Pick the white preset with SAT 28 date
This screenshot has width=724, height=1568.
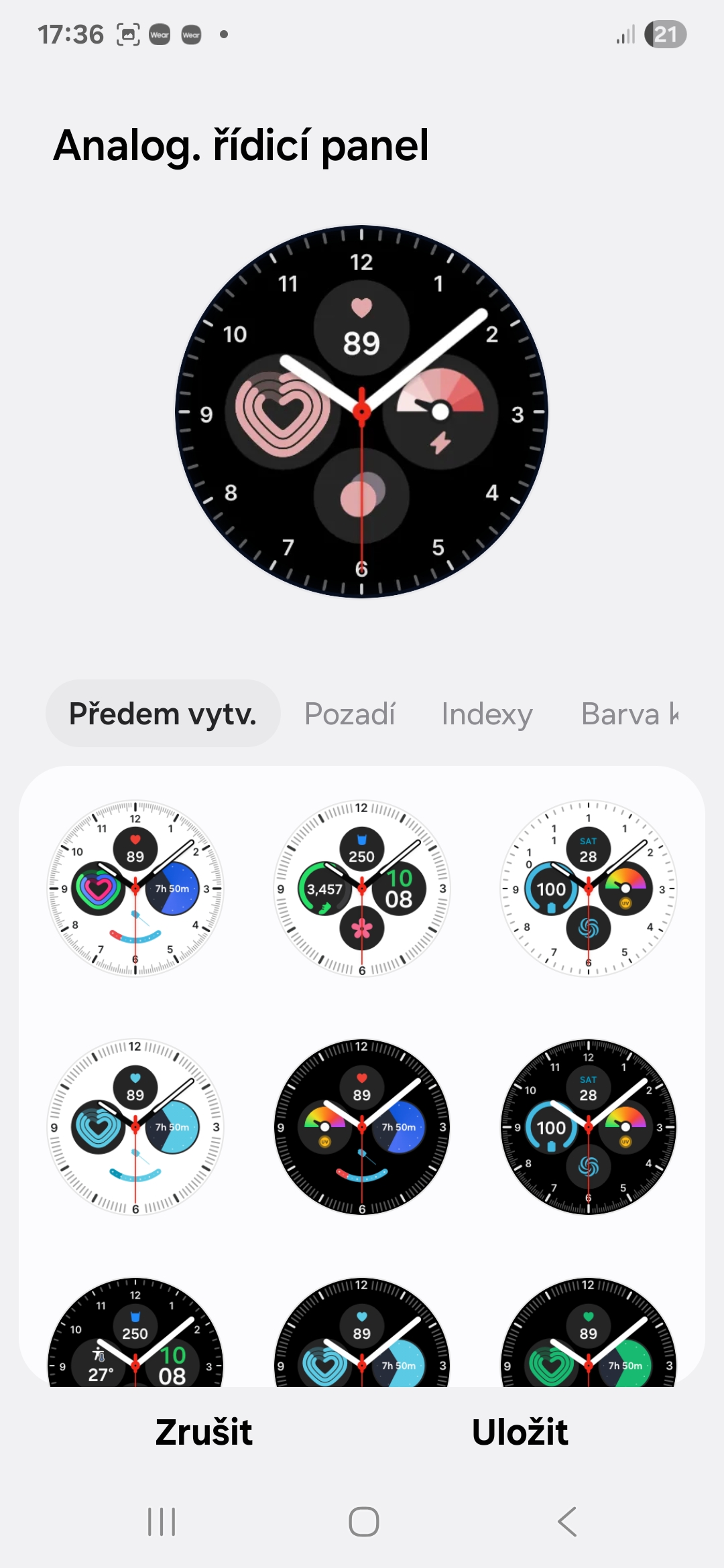click(x=589, y=889)
